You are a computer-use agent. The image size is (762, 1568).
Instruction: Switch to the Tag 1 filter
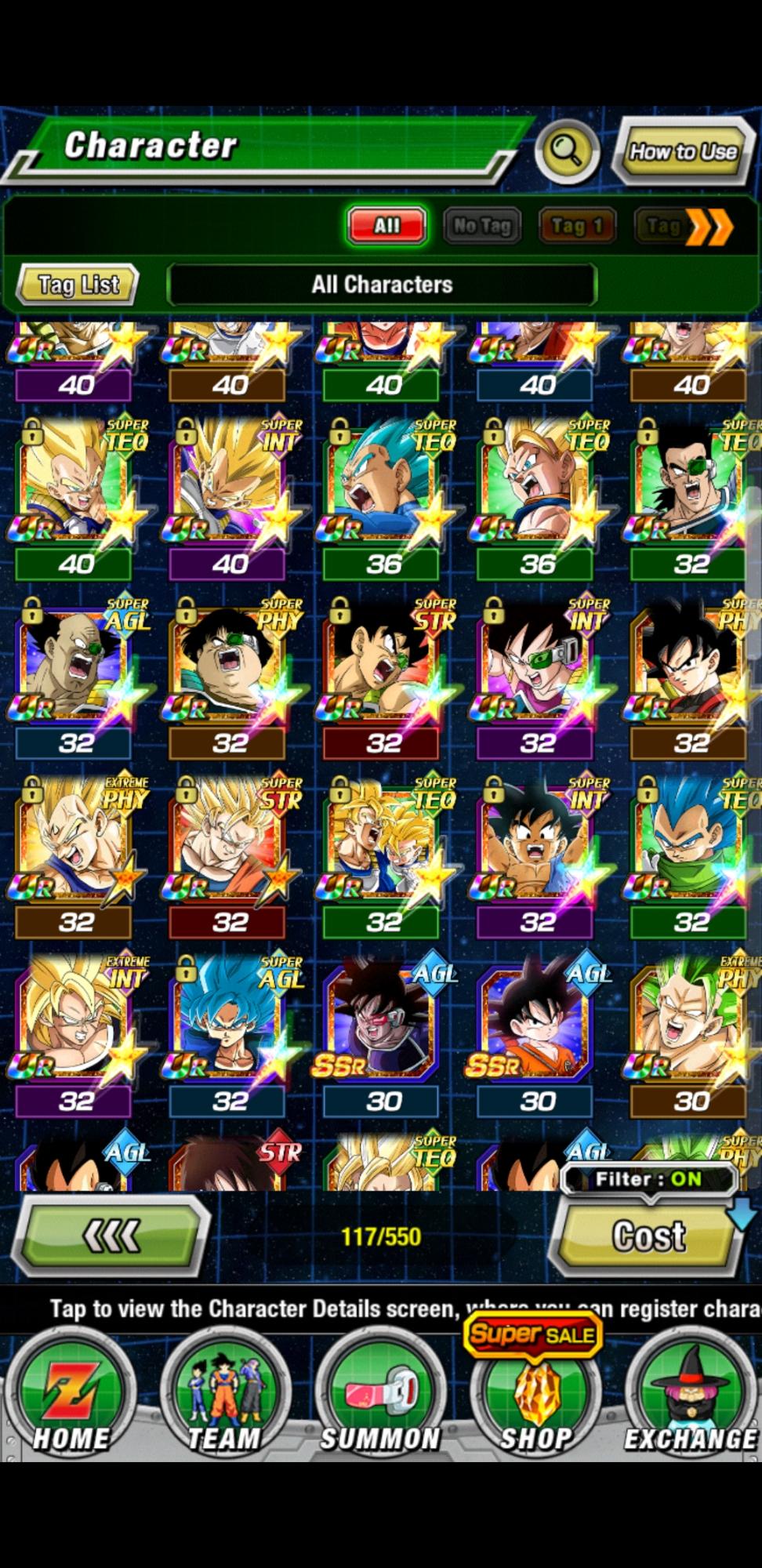pyautogui.click(x=577, y=226)
